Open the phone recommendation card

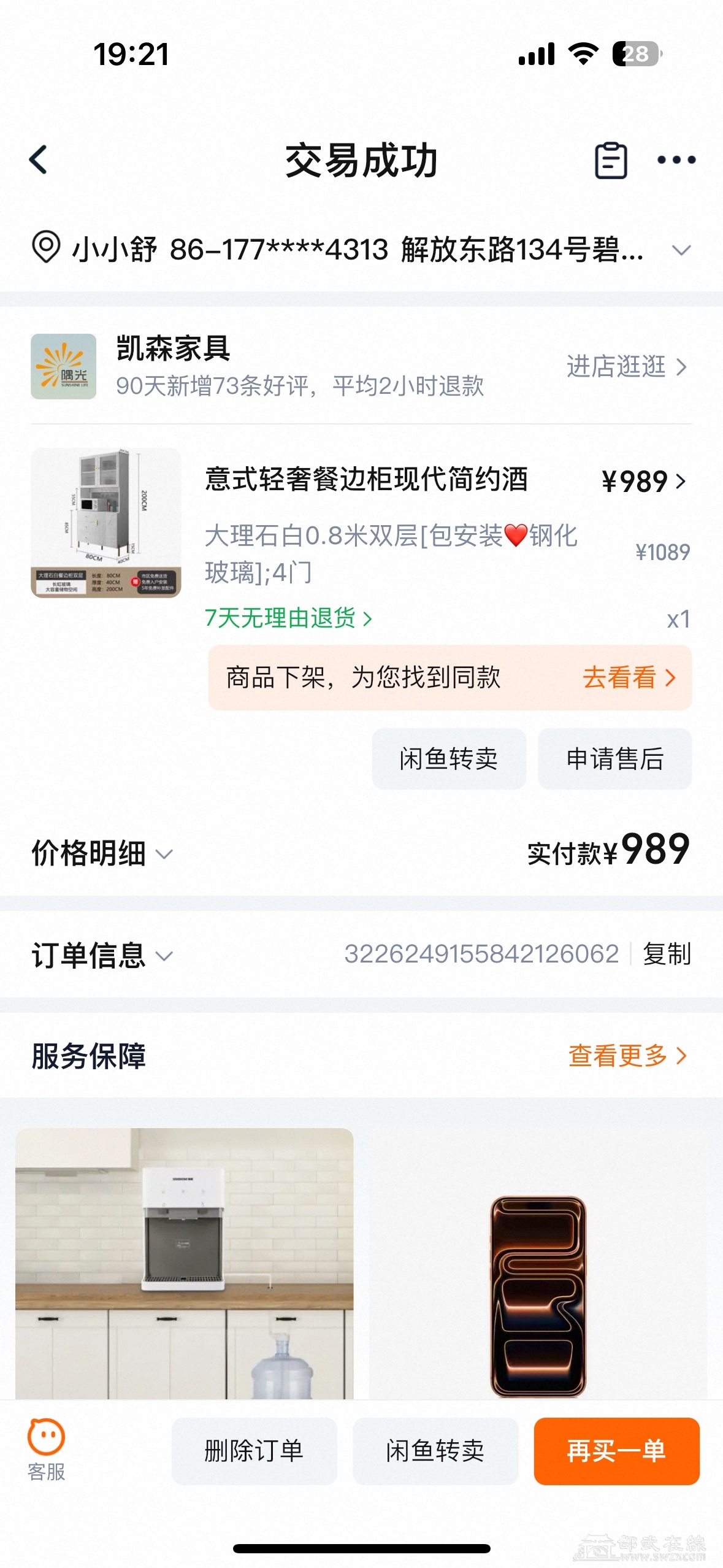(x=538, y=1264)
